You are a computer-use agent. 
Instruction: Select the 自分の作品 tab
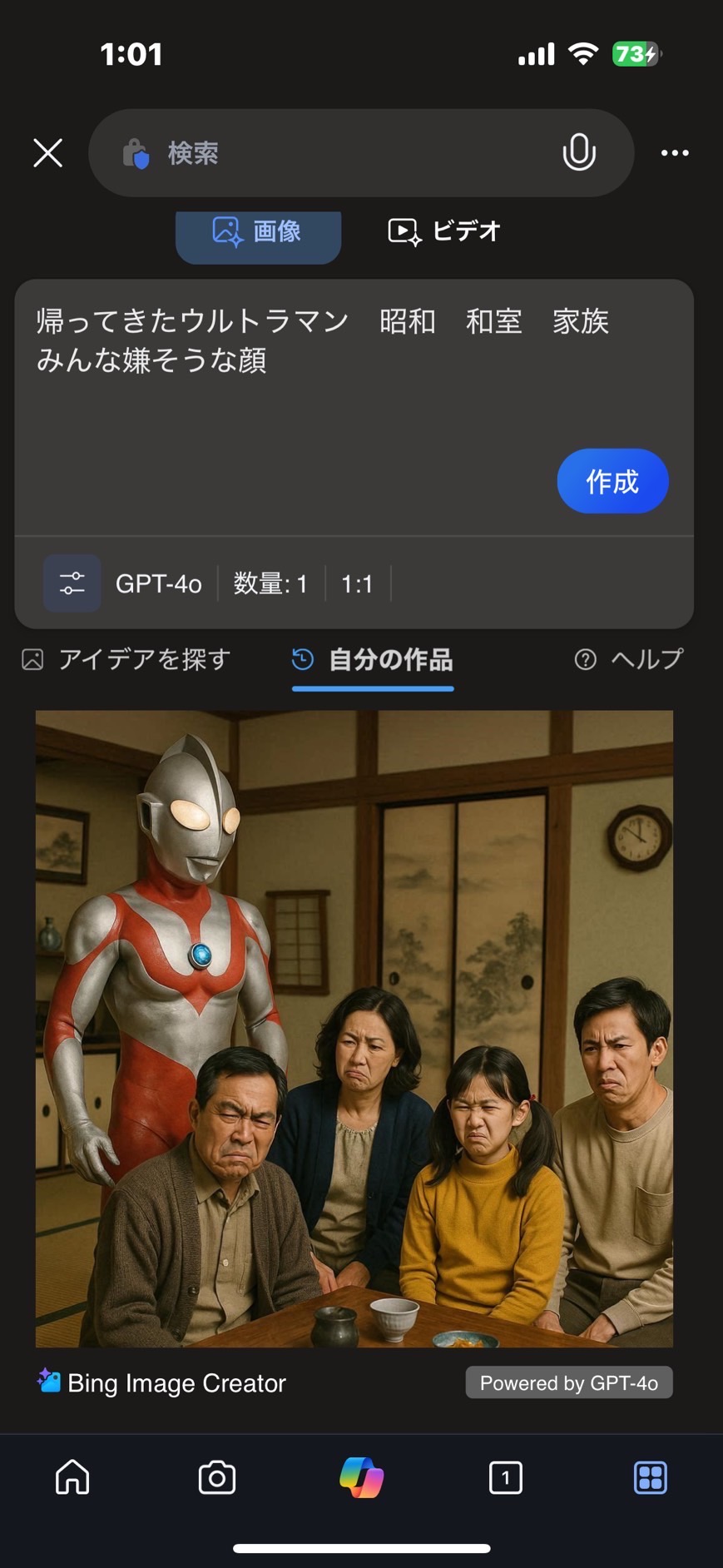[x=373, y=660]
